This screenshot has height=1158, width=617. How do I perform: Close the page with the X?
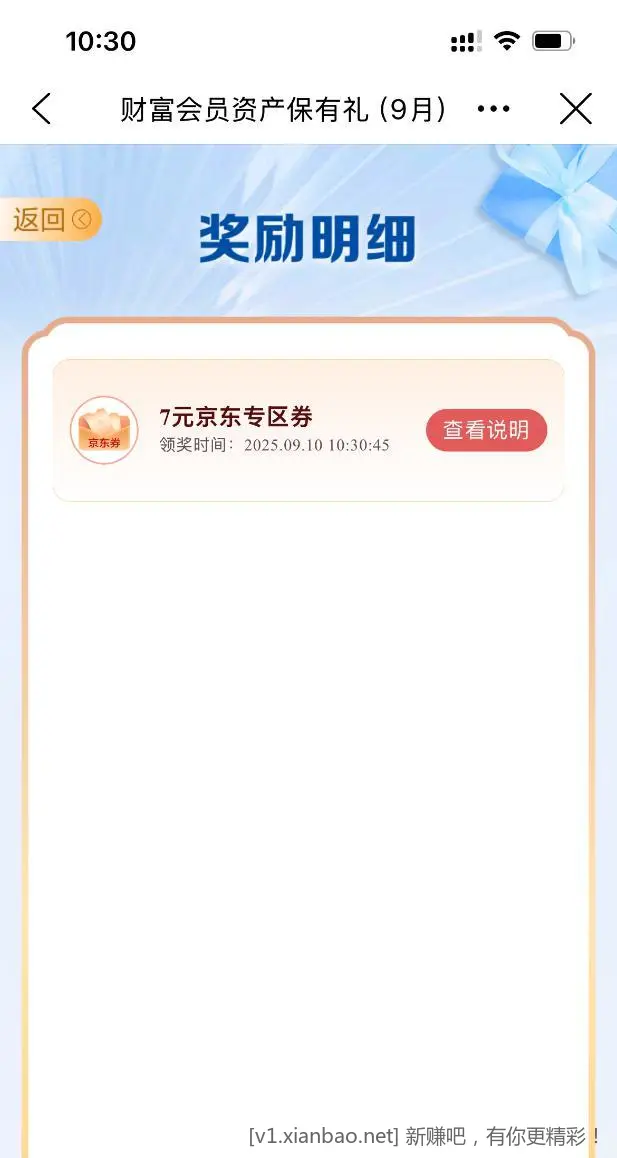coord(575,109)
